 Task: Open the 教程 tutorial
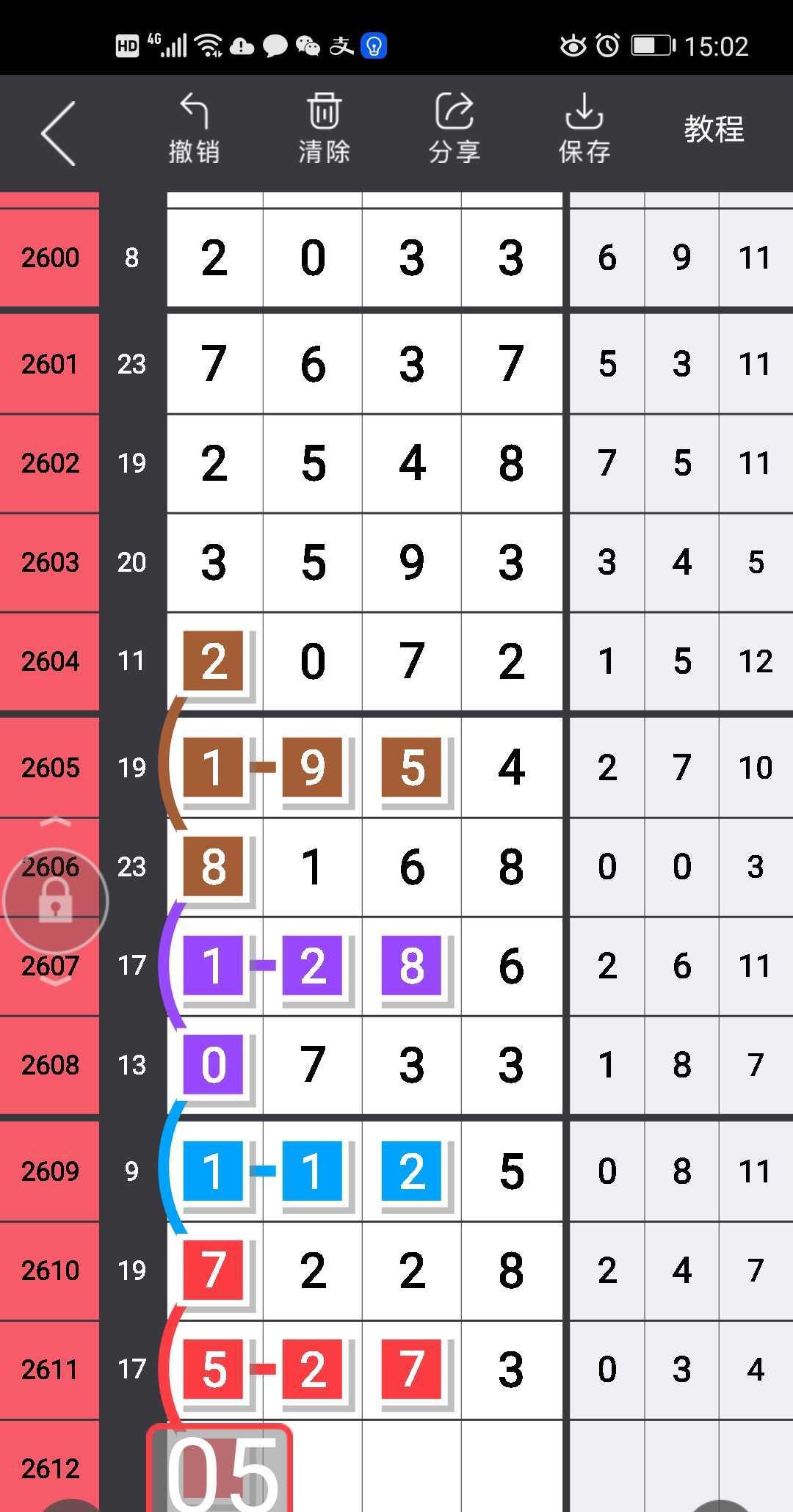coord(714,129)
